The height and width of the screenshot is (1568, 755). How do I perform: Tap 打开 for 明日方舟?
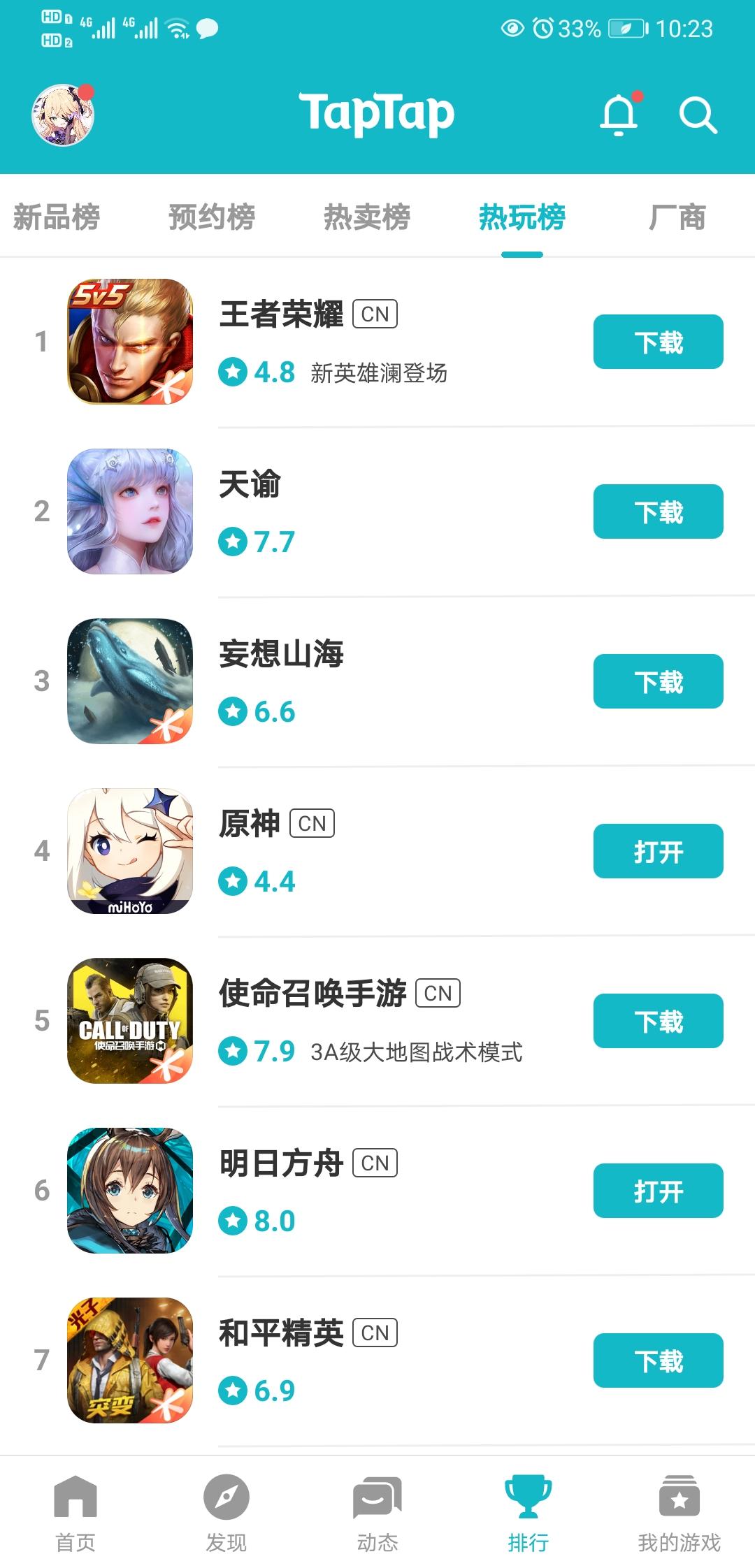tap(659, 1191)
